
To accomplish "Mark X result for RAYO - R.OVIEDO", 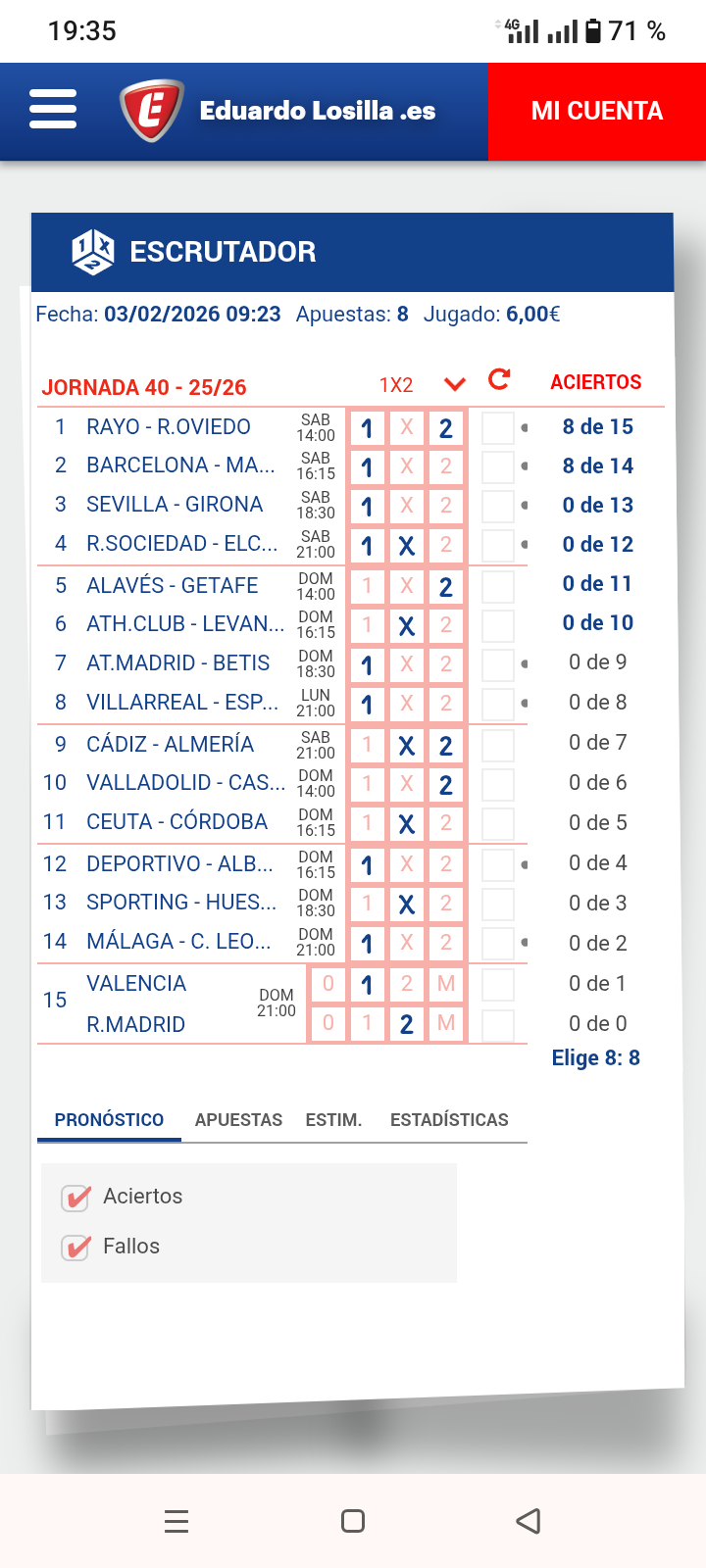I will (406, 428).
